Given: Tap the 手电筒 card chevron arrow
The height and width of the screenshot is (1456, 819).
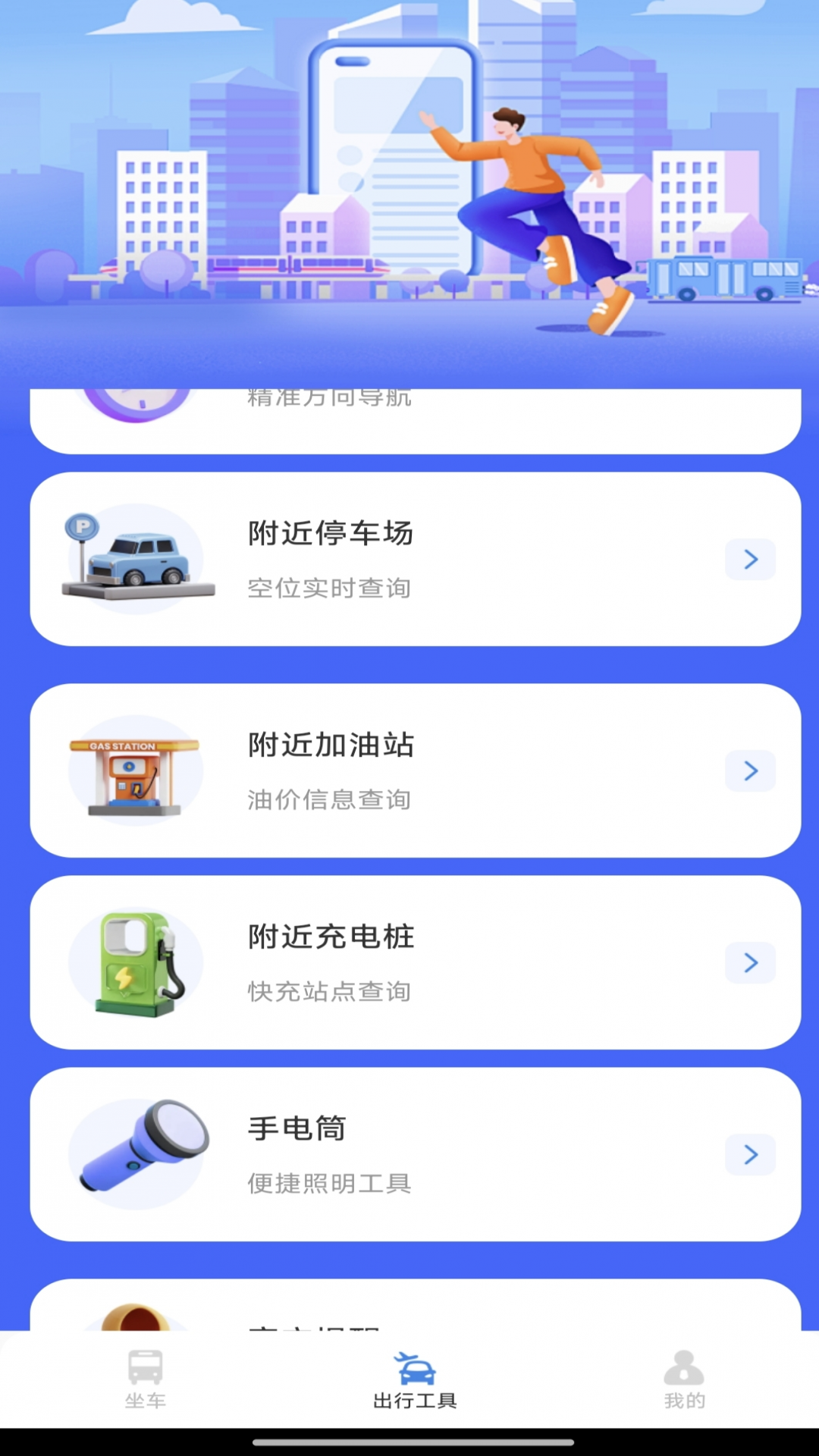Looking at the screenshot, I should pos(751,1154).
